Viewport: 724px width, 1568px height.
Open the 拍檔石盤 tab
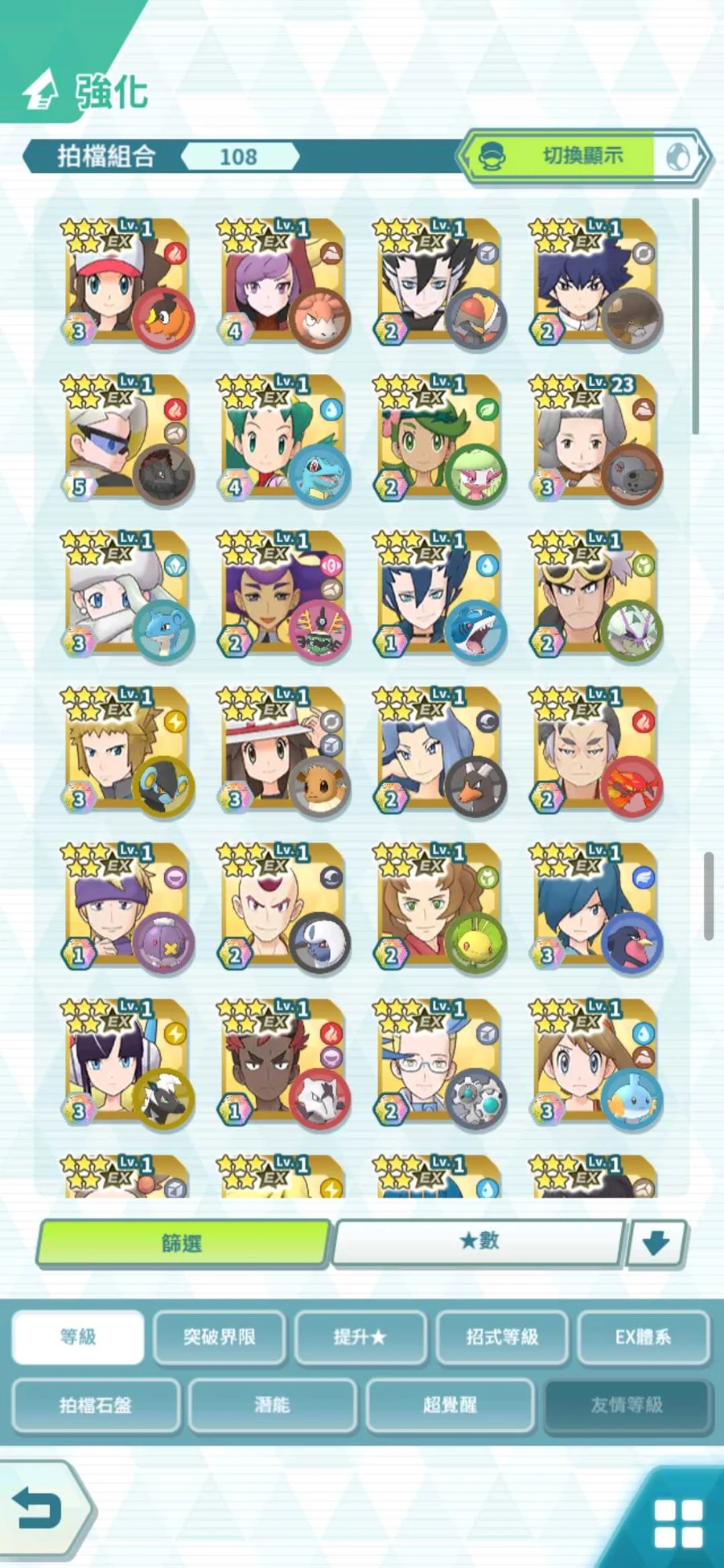click(x=96, y=1405)
